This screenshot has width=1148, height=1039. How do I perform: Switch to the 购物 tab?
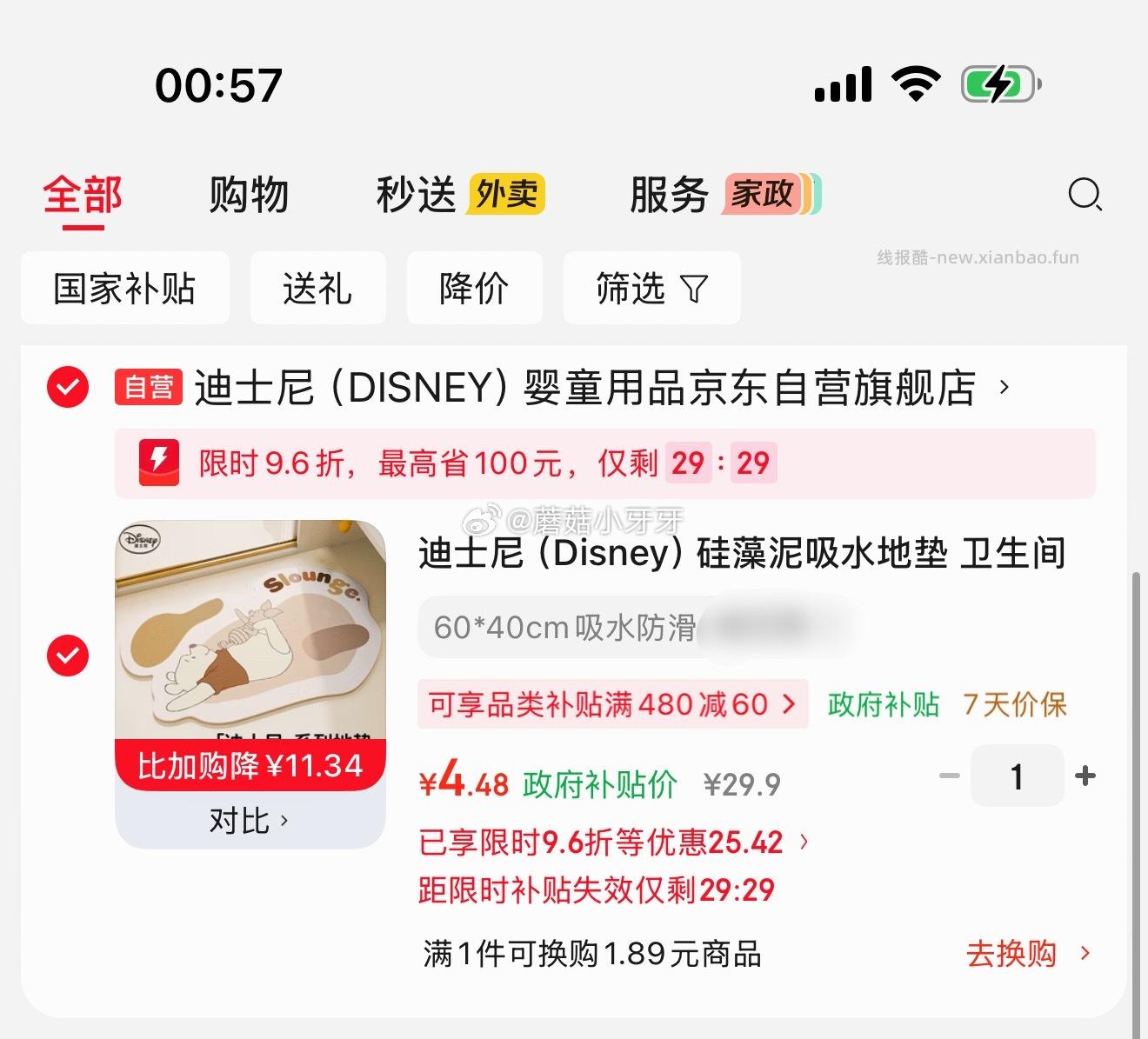pos(248,195)
